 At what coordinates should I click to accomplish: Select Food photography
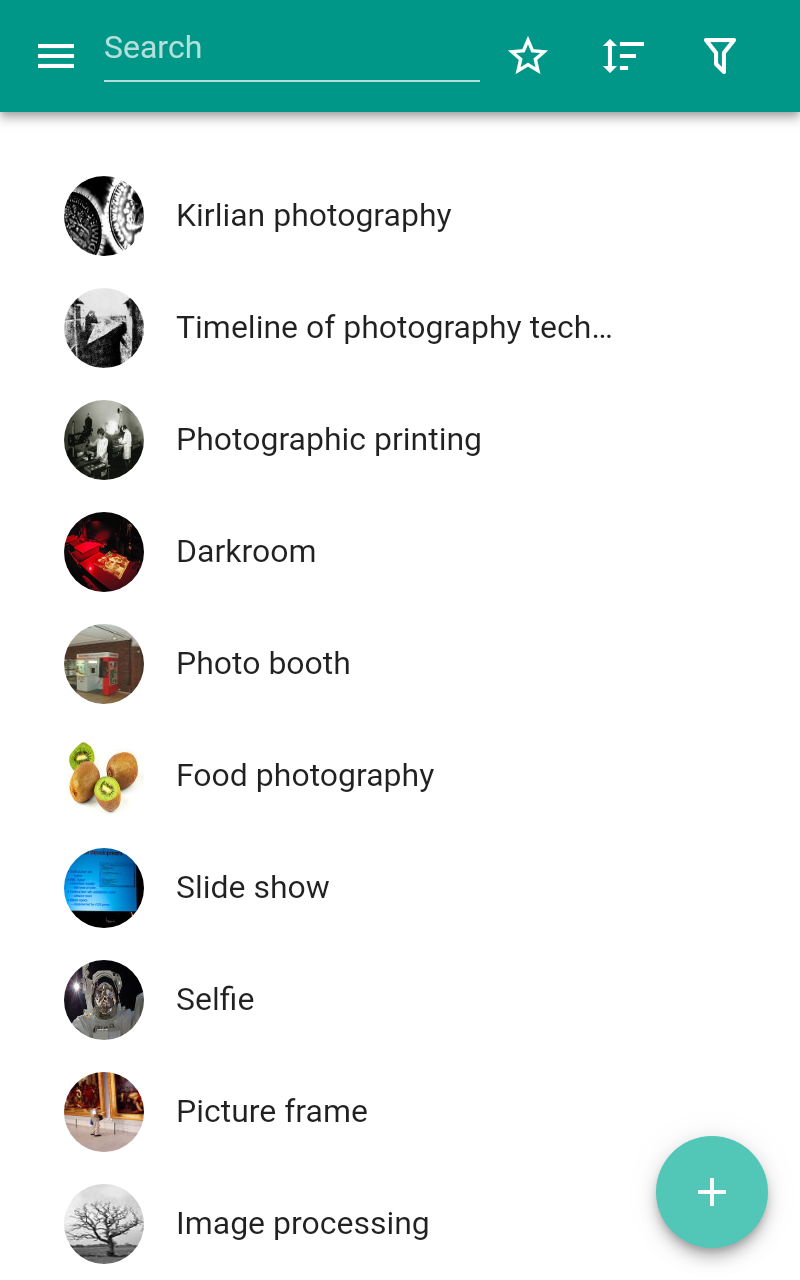click(305, 776)
